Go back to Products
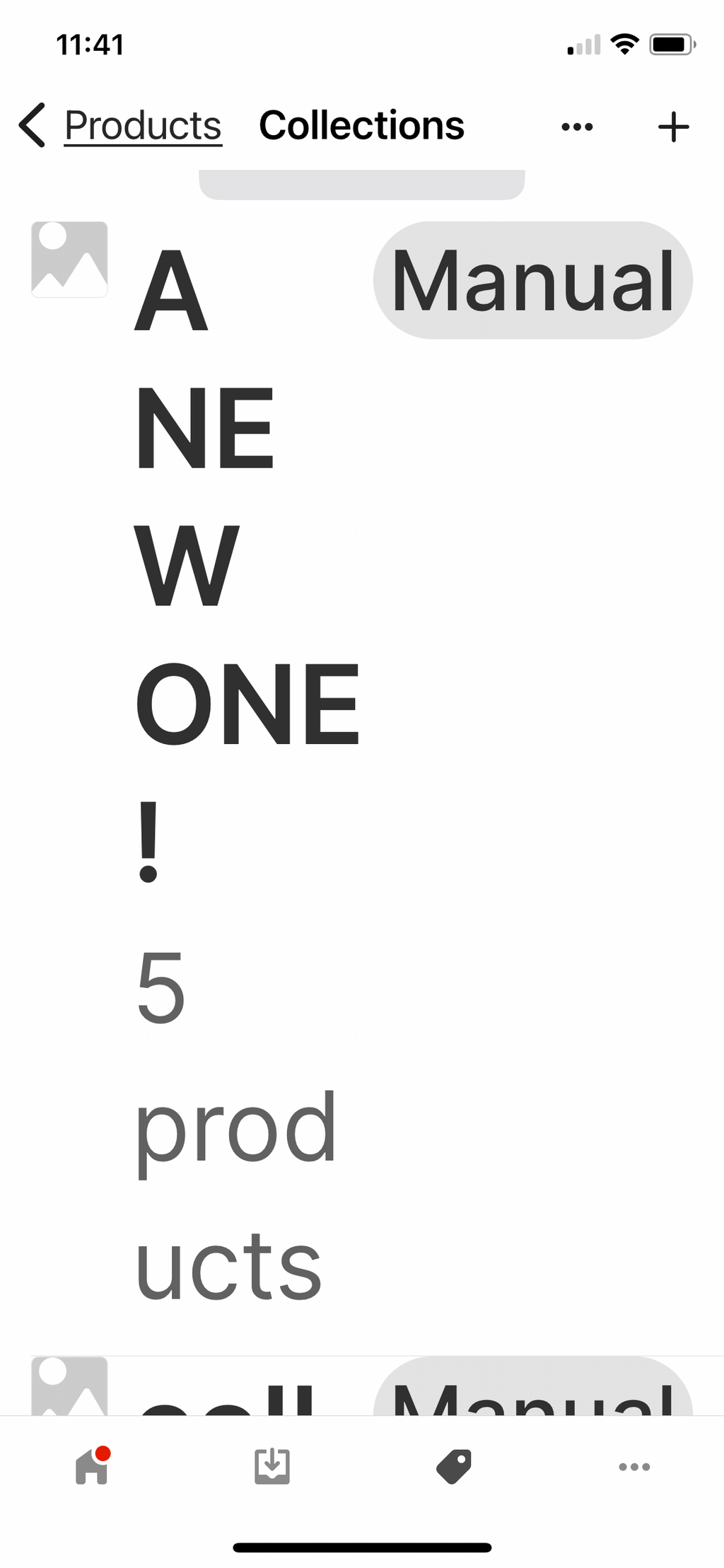 120,126
